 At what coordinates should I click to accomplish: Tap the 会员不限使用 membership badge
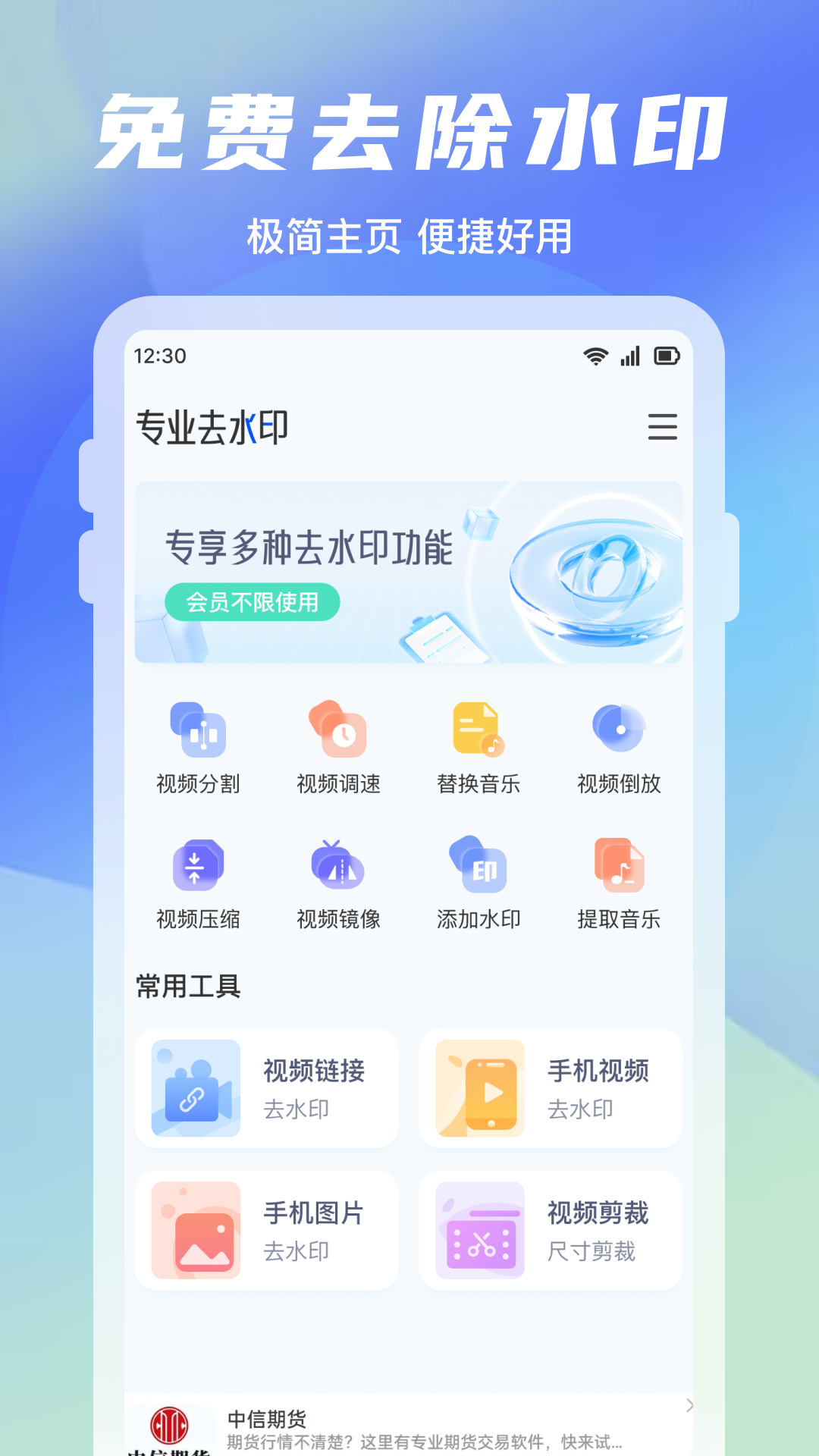(253, 601)
